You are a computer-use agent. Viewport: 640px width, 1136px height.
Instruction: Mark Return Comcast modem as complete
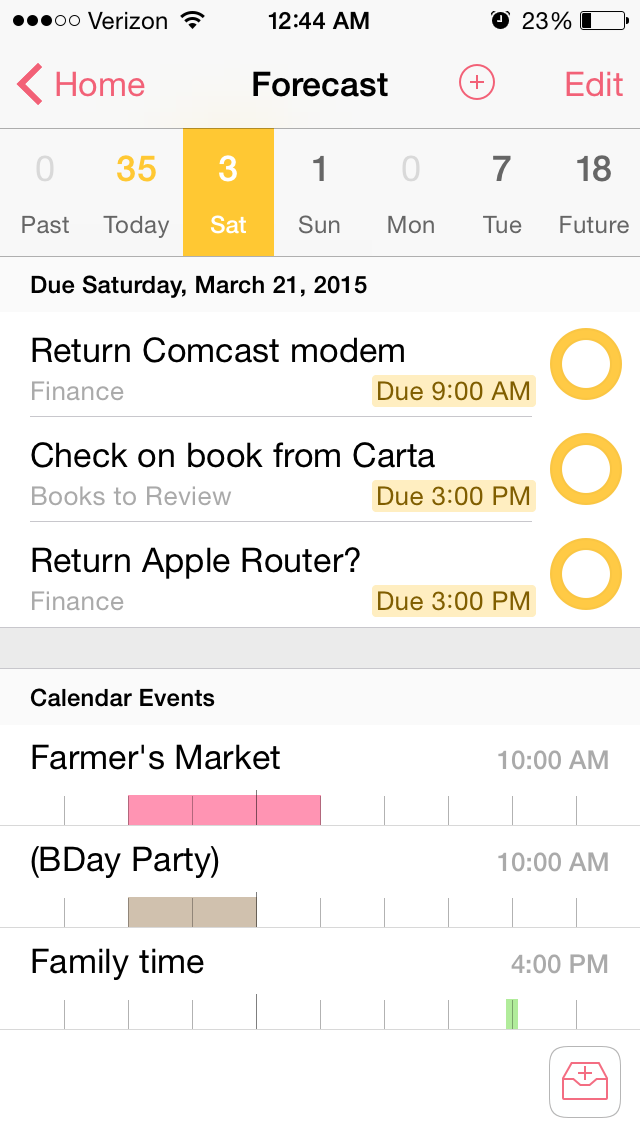pos(586,364)
